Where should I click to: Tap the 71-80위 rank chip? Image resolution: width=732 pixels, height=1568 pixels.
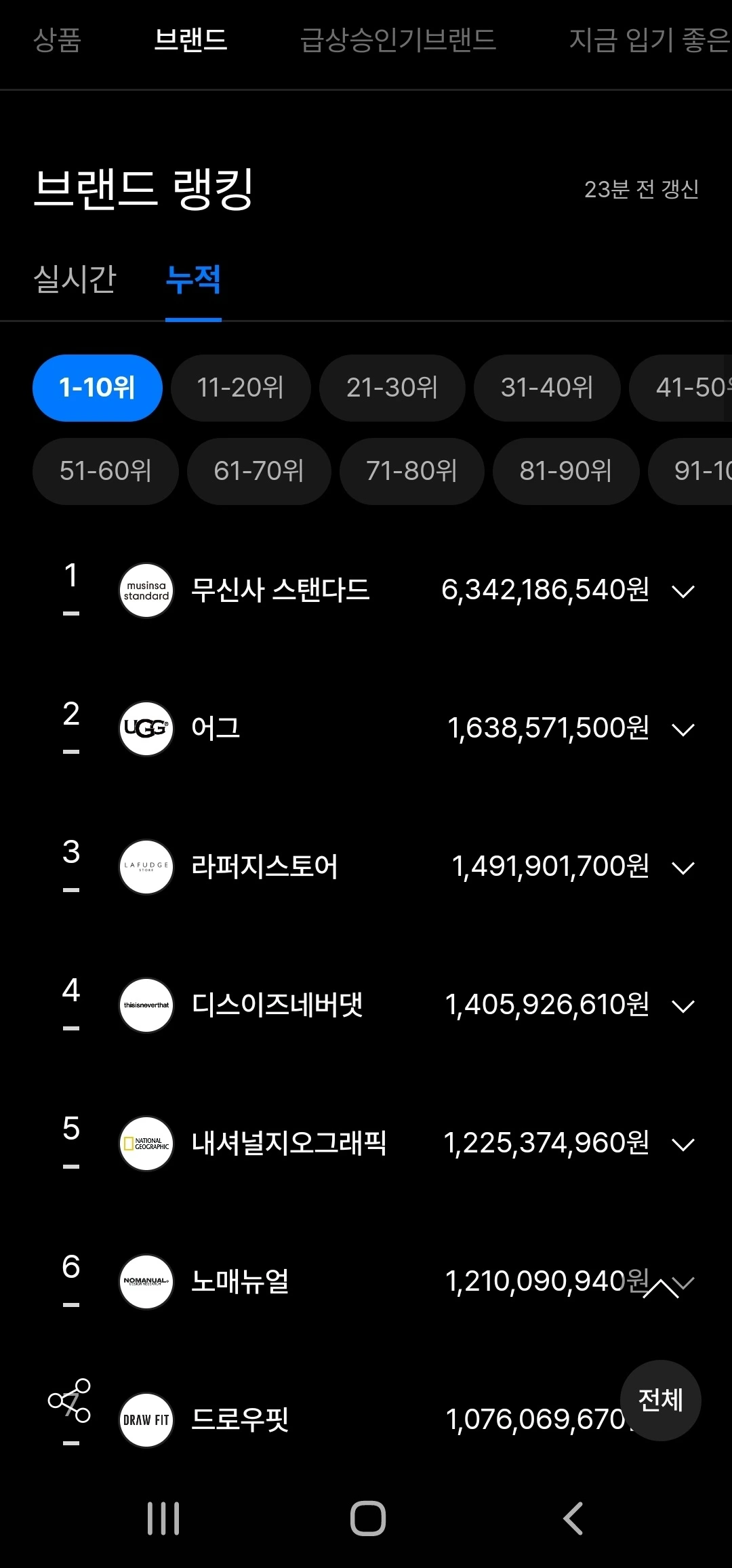(x=411, y=471)
